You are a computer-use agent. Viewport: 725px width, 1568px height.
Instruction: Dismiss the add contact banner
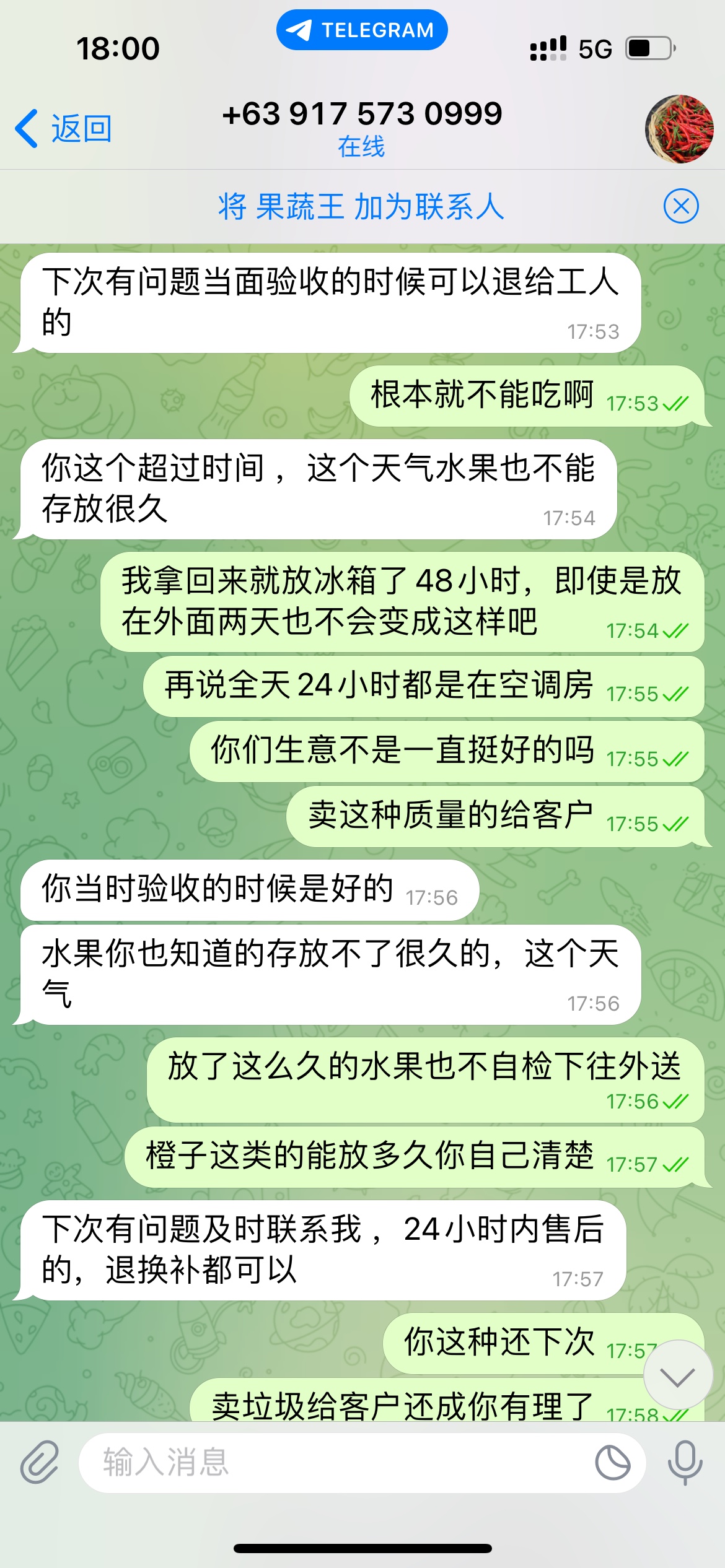click(681, 206)
